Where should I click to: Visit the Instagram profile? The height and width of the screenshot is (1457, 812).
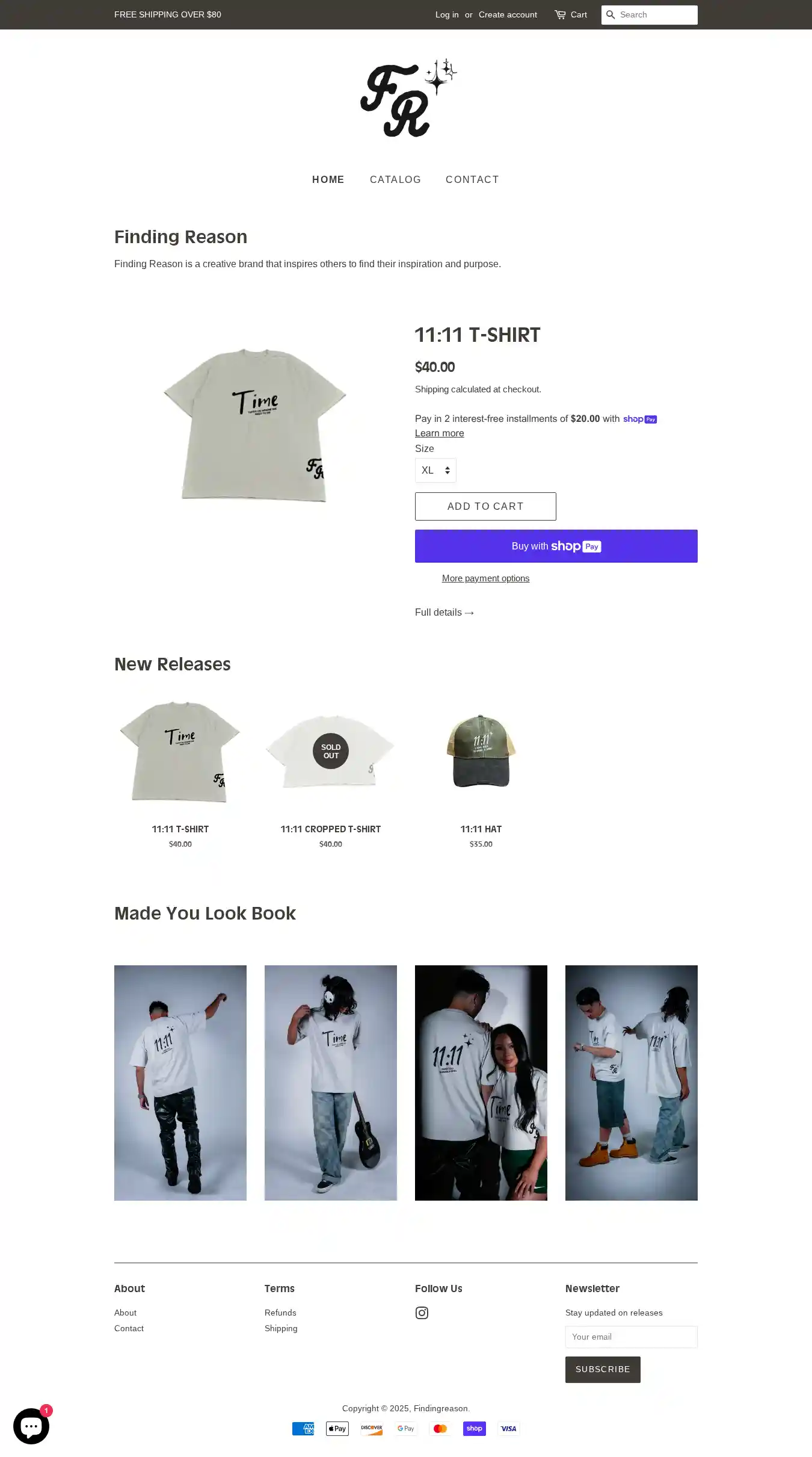pos(422,1313)
